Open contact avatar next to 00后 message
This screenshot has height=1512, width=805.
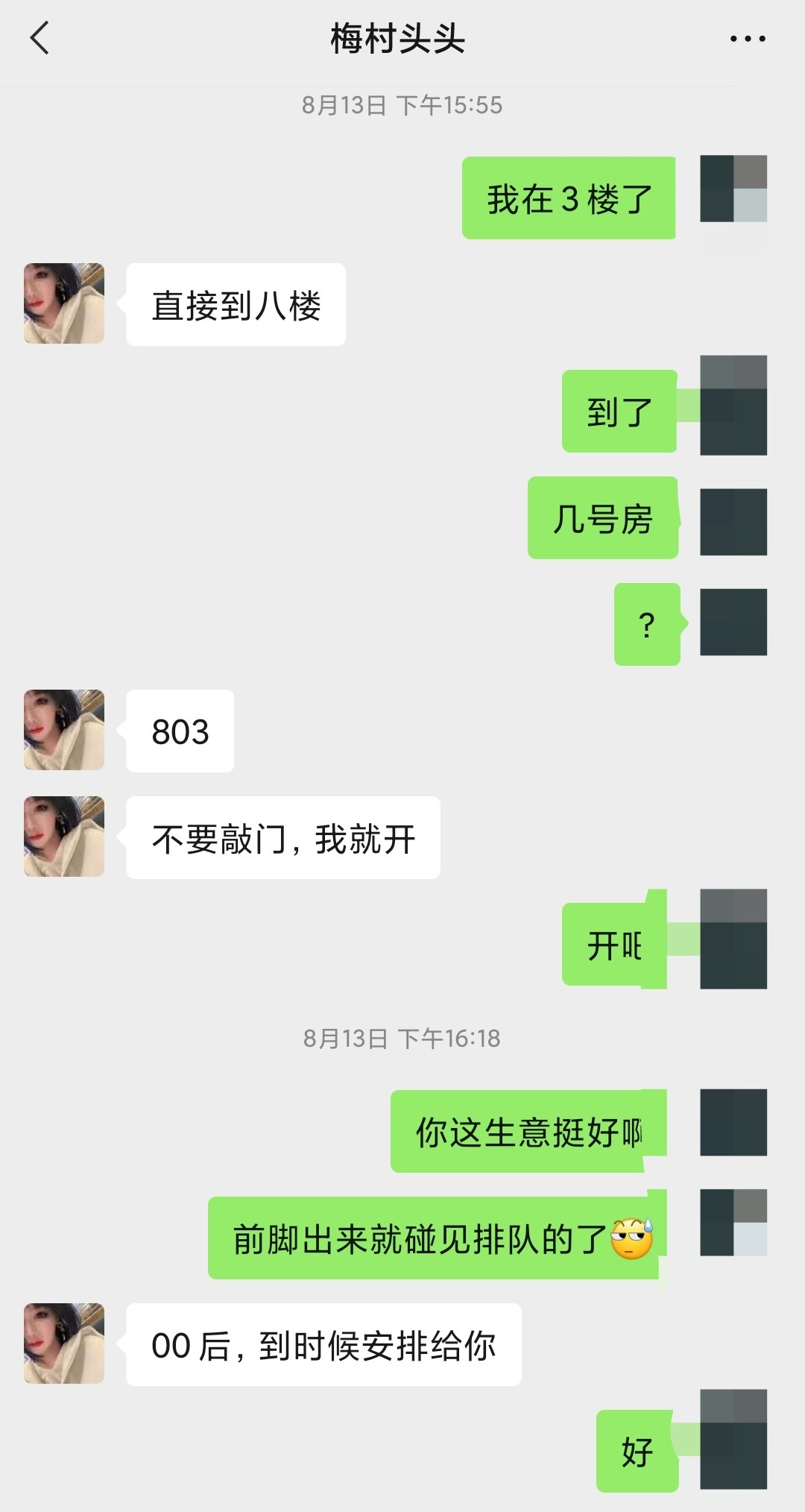64,1344
